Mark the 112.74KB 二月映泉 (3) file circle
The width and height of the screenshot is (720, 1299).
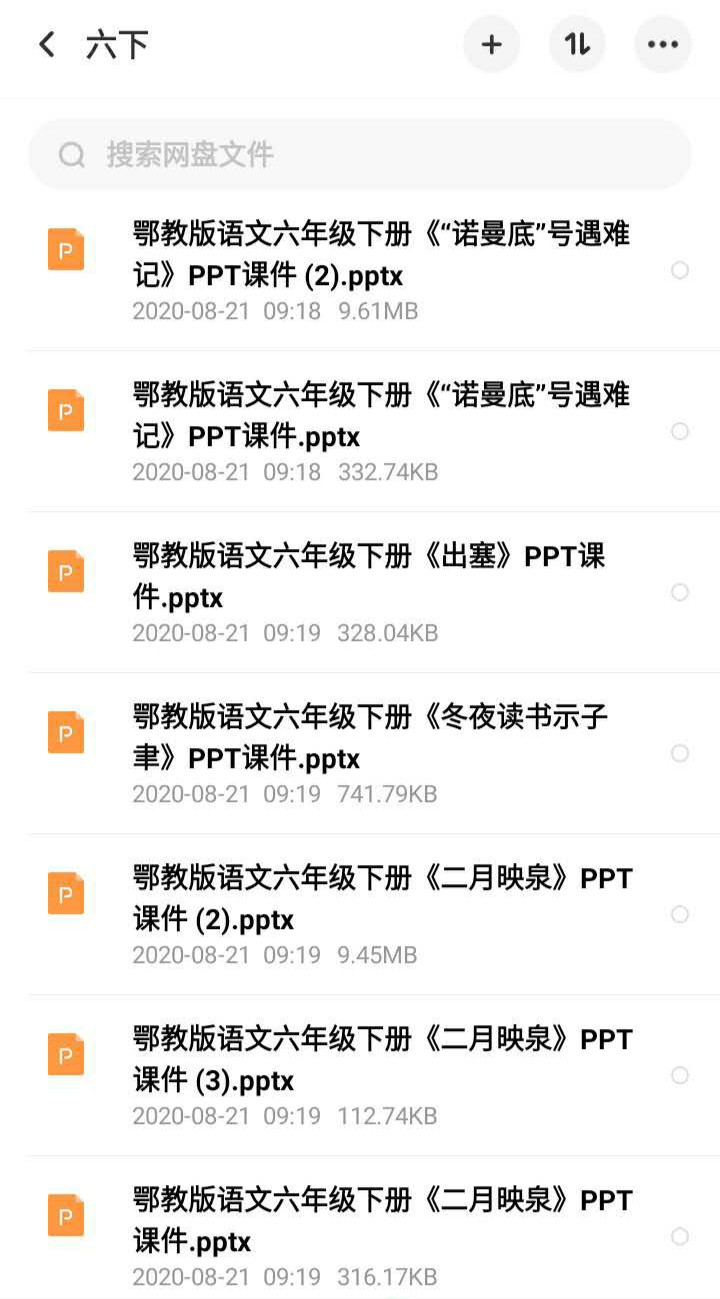680,1075
